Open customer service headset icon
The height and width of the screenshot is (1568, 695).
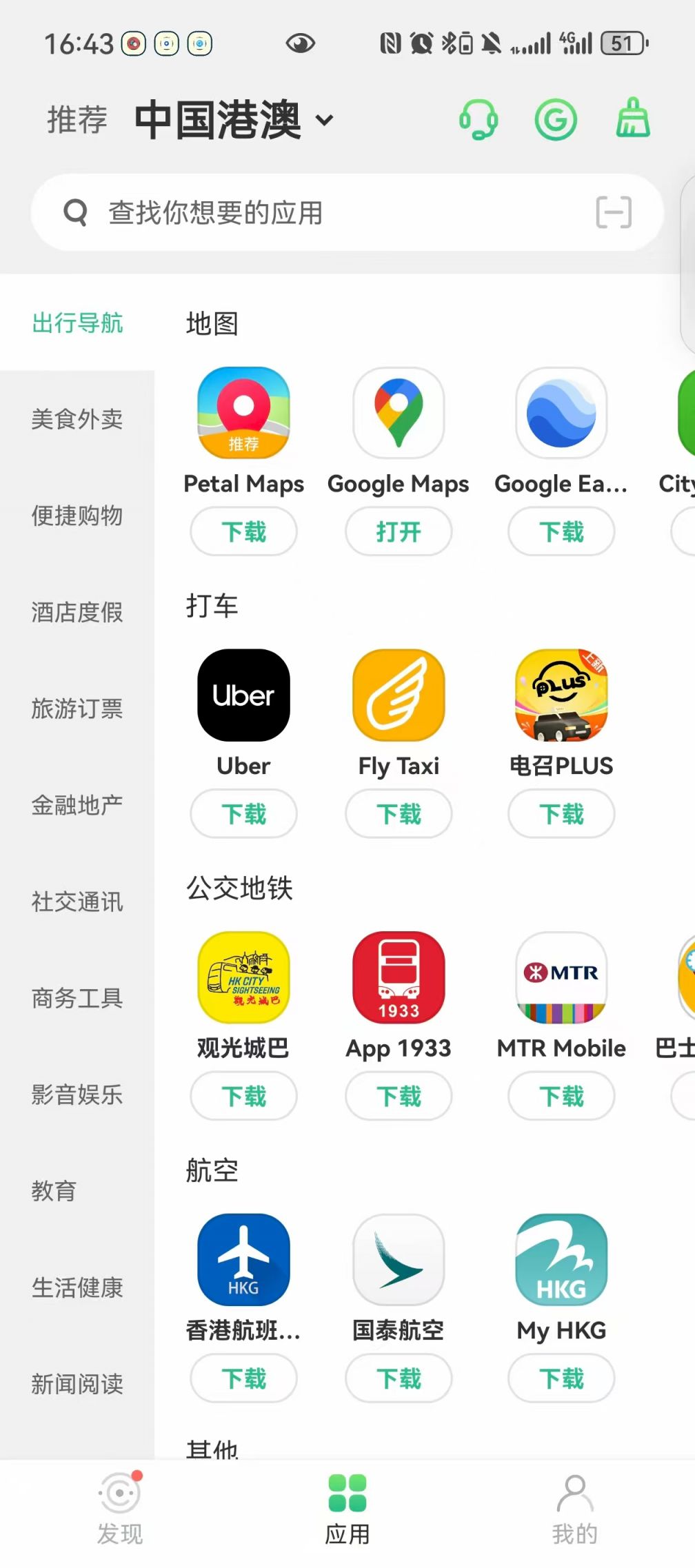[x=479, y=120]
